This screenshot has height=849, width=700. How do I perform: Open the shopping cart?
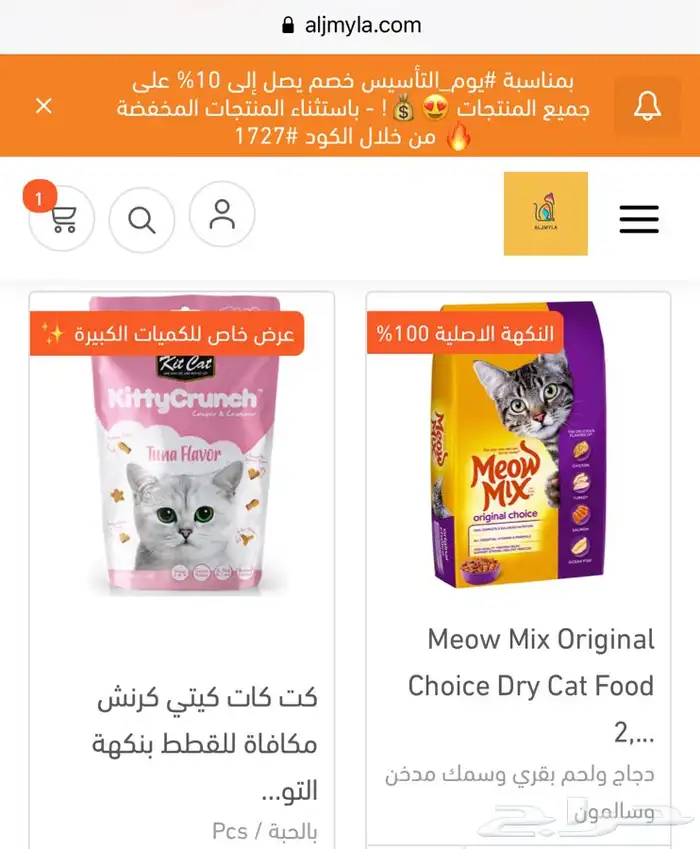(62, 219)
